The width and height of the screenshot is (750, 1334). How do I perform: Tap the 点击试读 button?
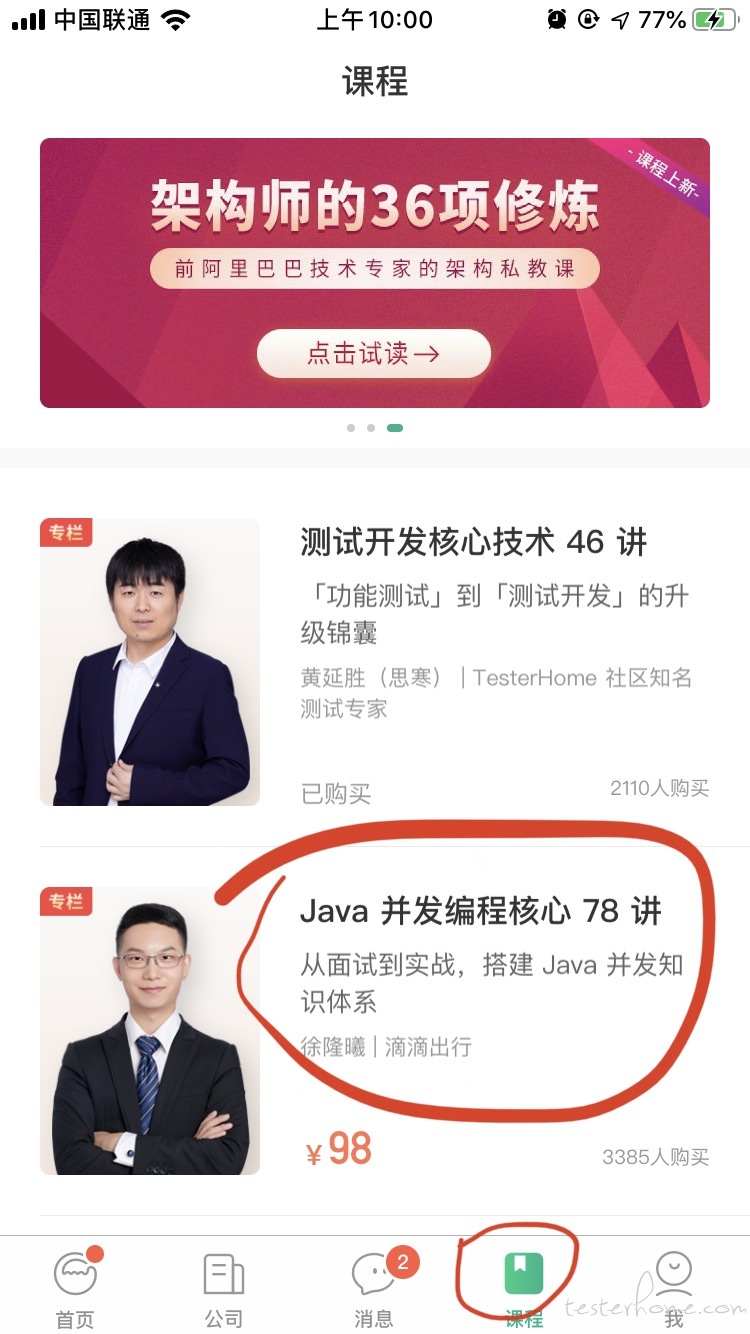[374, 353]
